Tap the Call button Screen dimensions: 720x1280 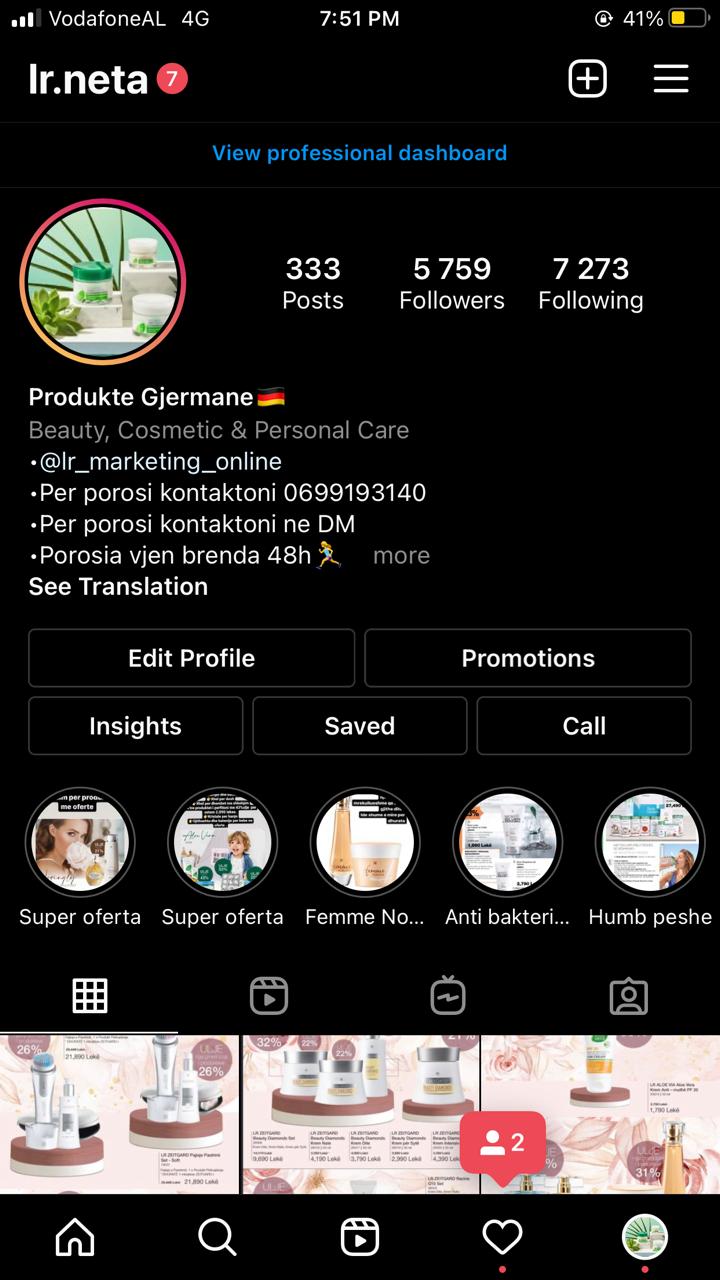click(584, 726)
